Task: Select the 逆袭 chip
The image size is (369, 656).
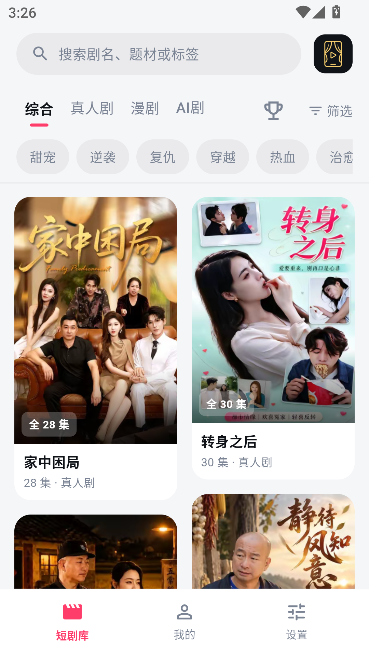Action: click(102, 157)
